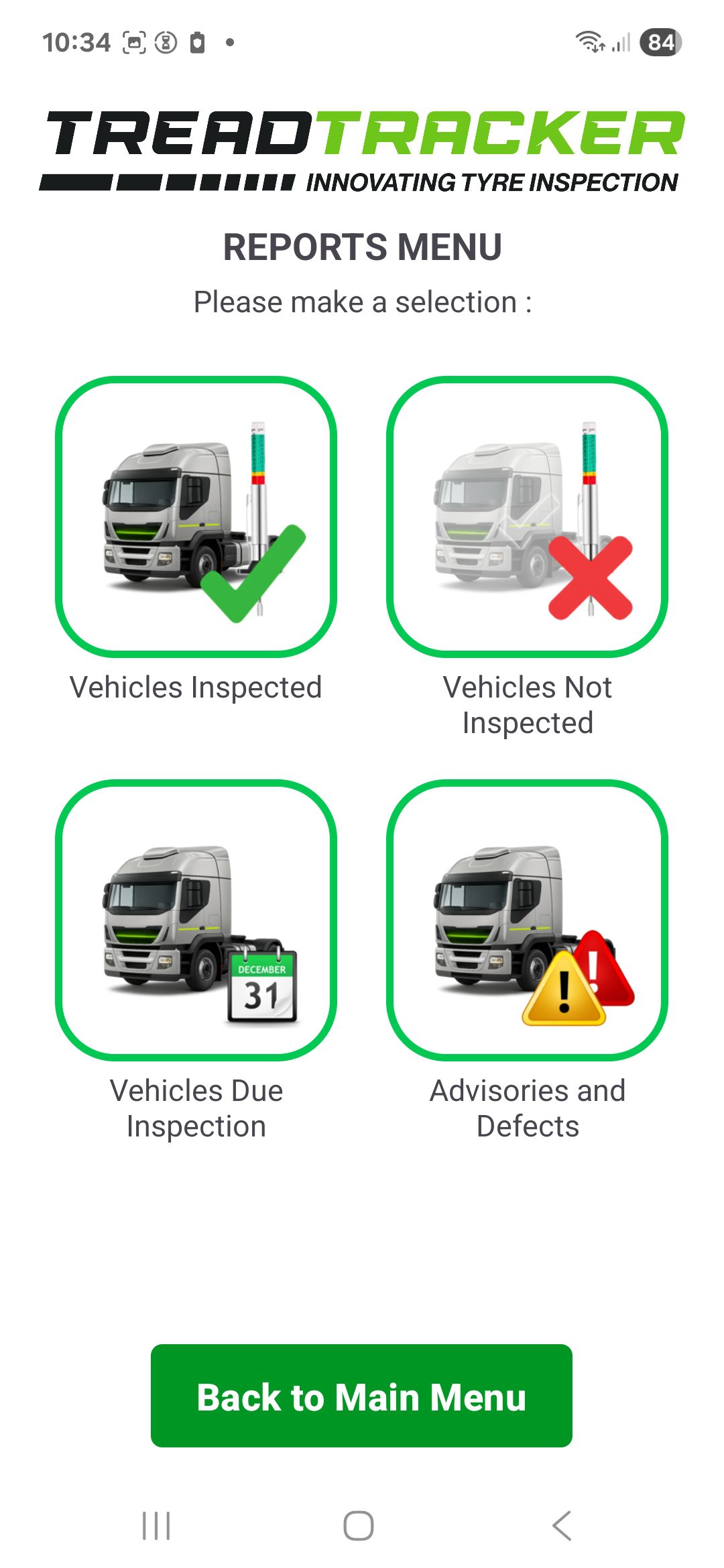
Task: Go back using the system back arrow
Action: pos(562,1526)
